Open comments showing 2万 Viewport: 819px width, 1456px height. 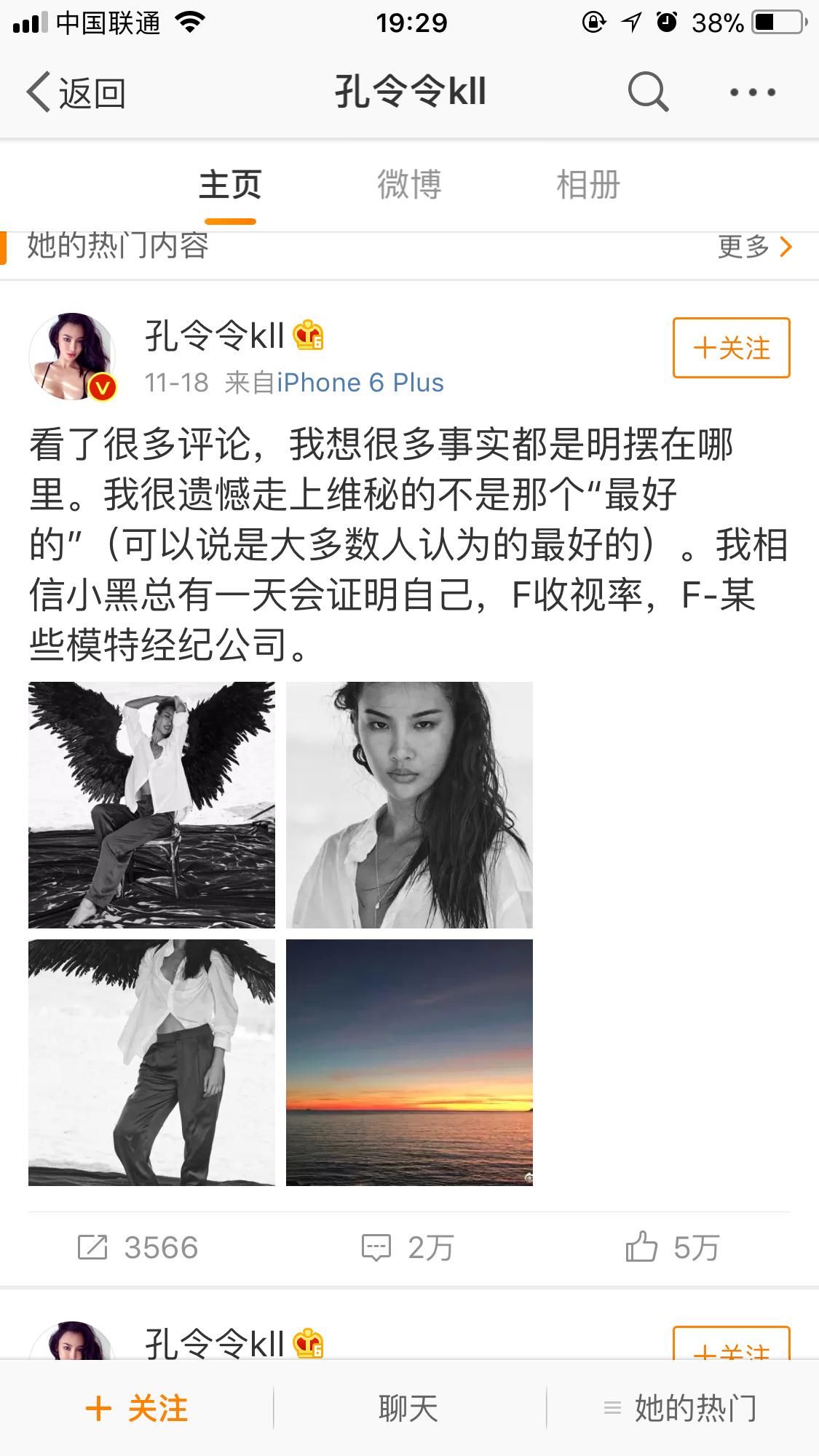pos(408,1247)
